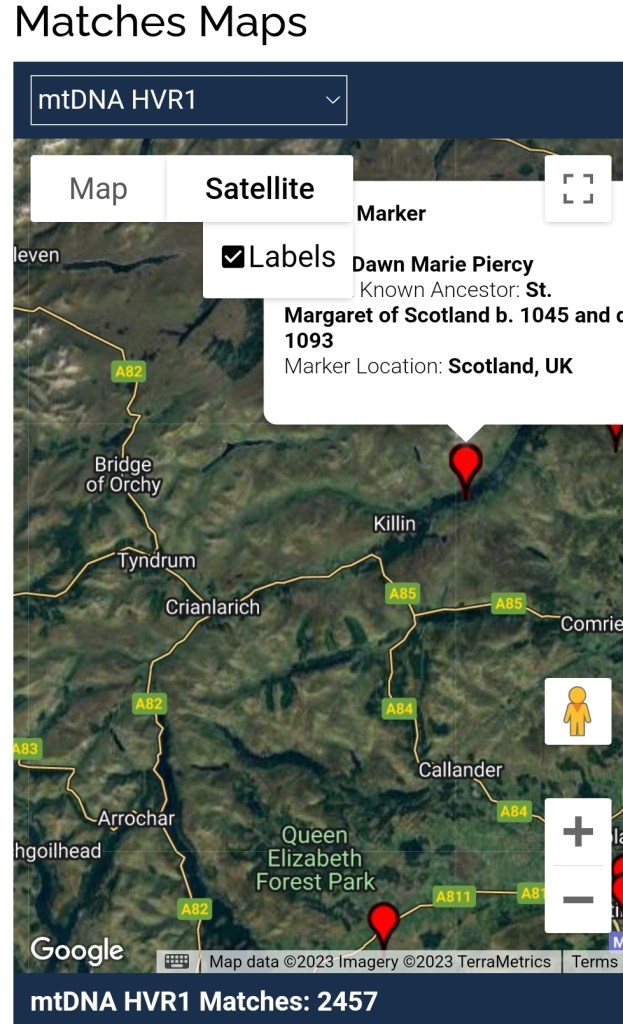The image size is (623, 1024).
Task: Open the Terms link
Action: coord(594,961)
